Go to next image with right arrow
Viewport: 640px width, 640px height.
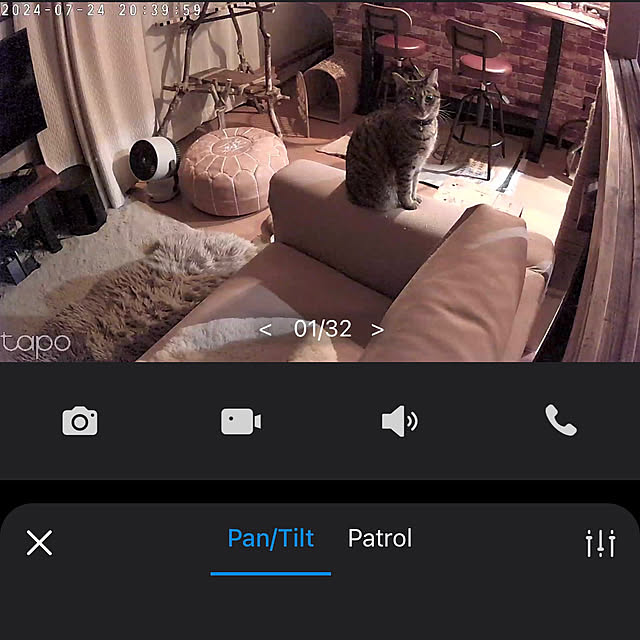tap(377, 329)
